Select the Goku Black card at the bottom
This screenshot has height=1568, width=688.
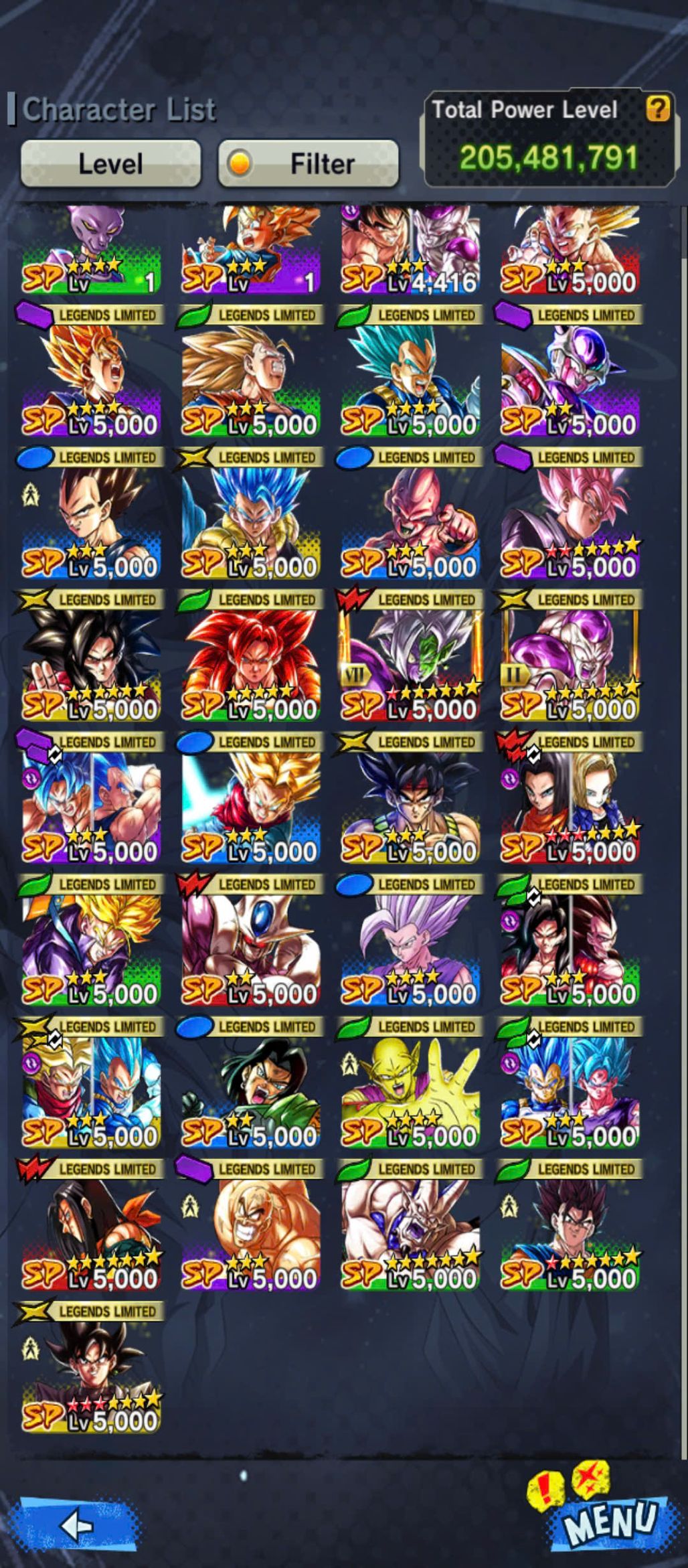click(91, 1375)
